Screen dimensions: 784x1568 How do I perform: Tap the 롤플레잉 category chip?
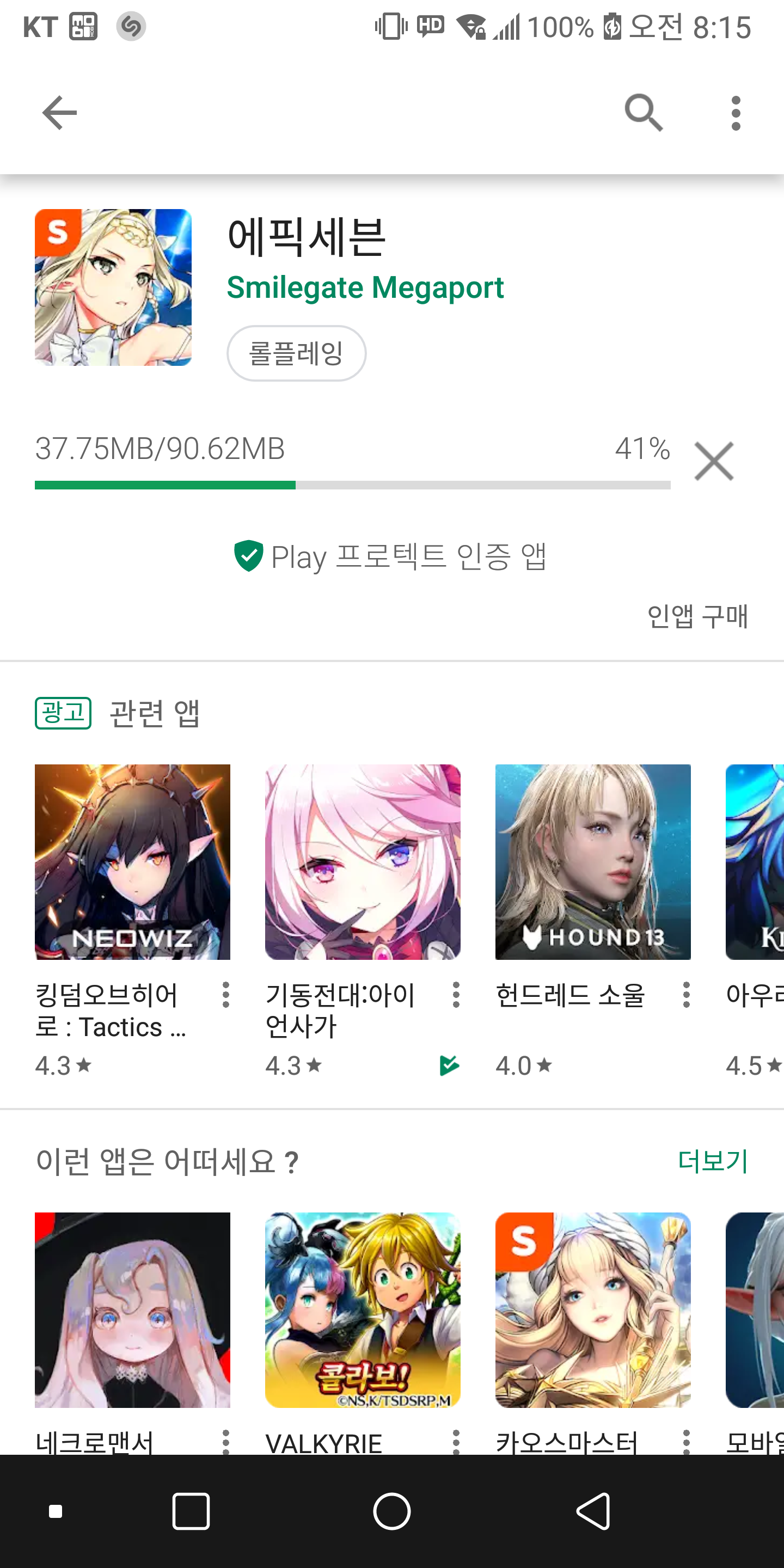[296, 353]
